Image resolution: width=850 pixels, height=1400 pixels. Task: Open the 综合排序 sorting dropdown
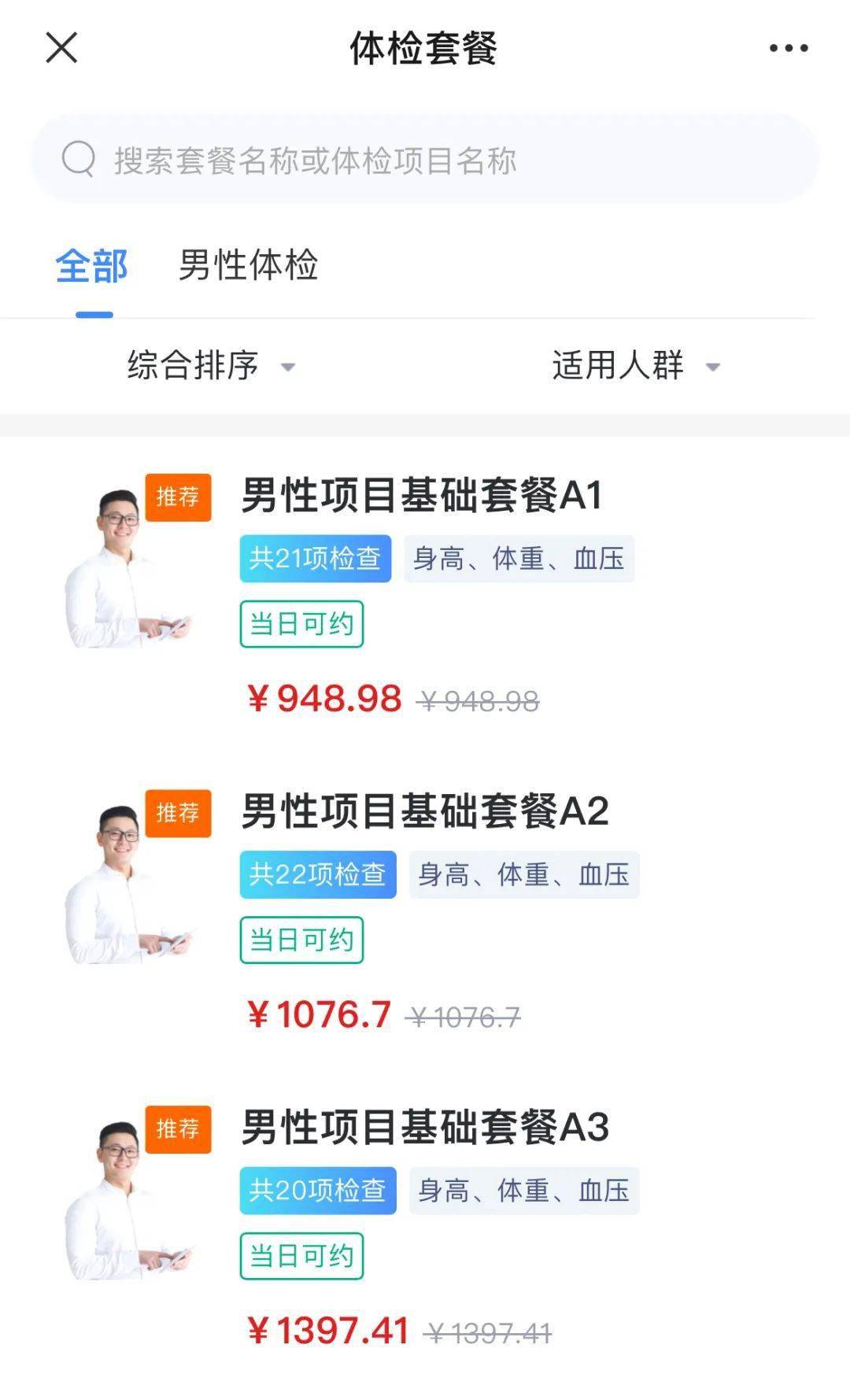(193, 365)
